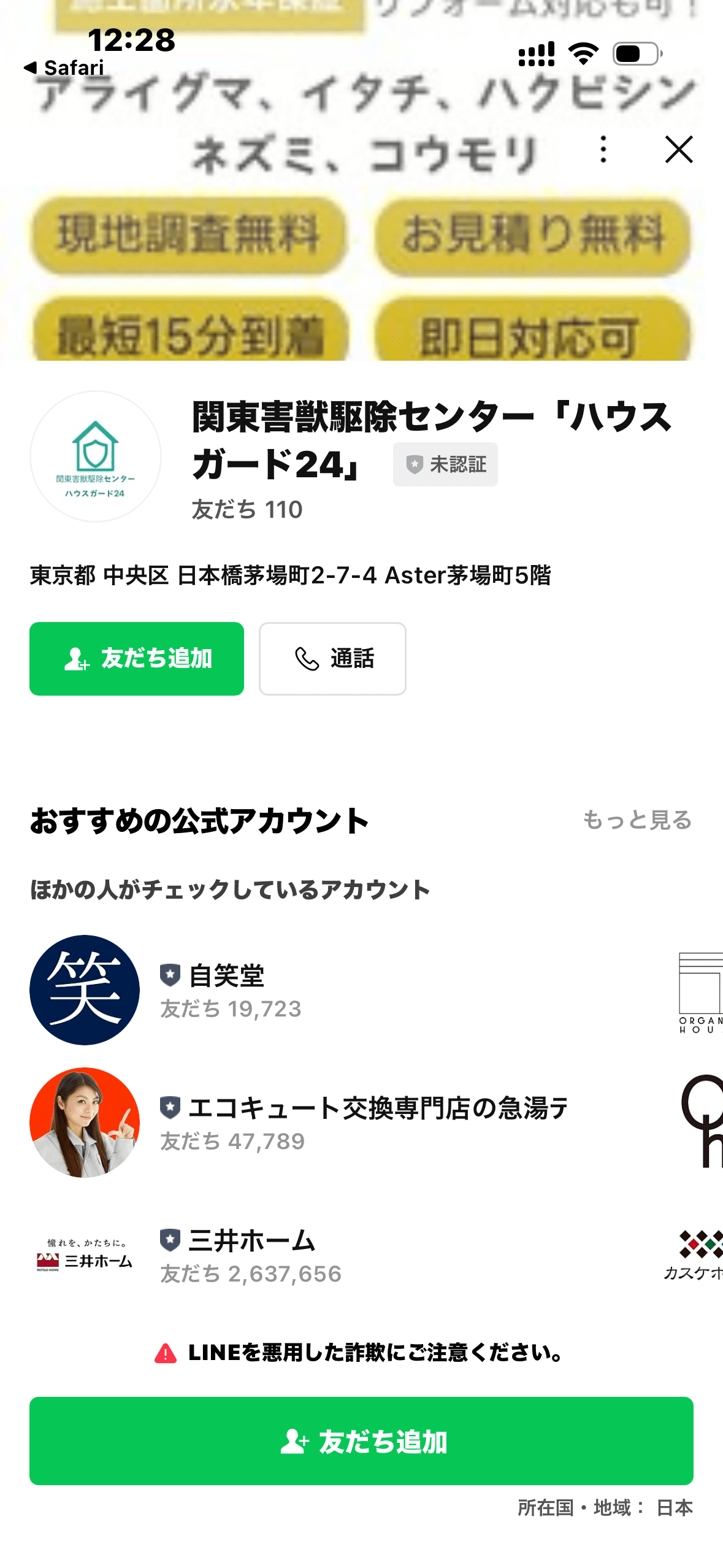Select the ハウスガード24 profile logo
The width and height of the screenshot is (723, 1568).
tap(95, 457)
